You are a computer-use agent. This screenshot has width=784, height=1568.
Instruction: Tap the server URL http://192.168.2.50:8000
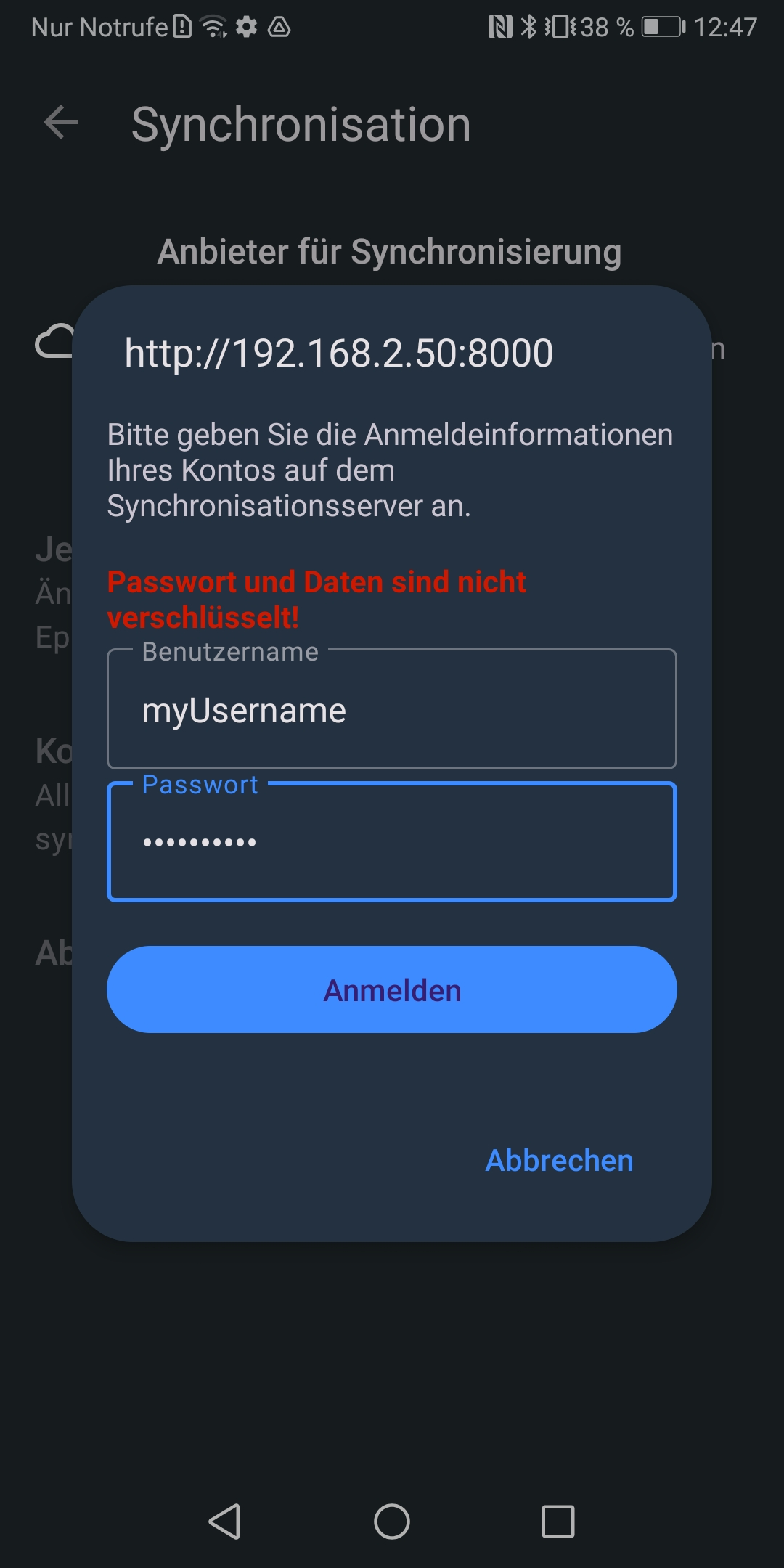pos(338,354)
